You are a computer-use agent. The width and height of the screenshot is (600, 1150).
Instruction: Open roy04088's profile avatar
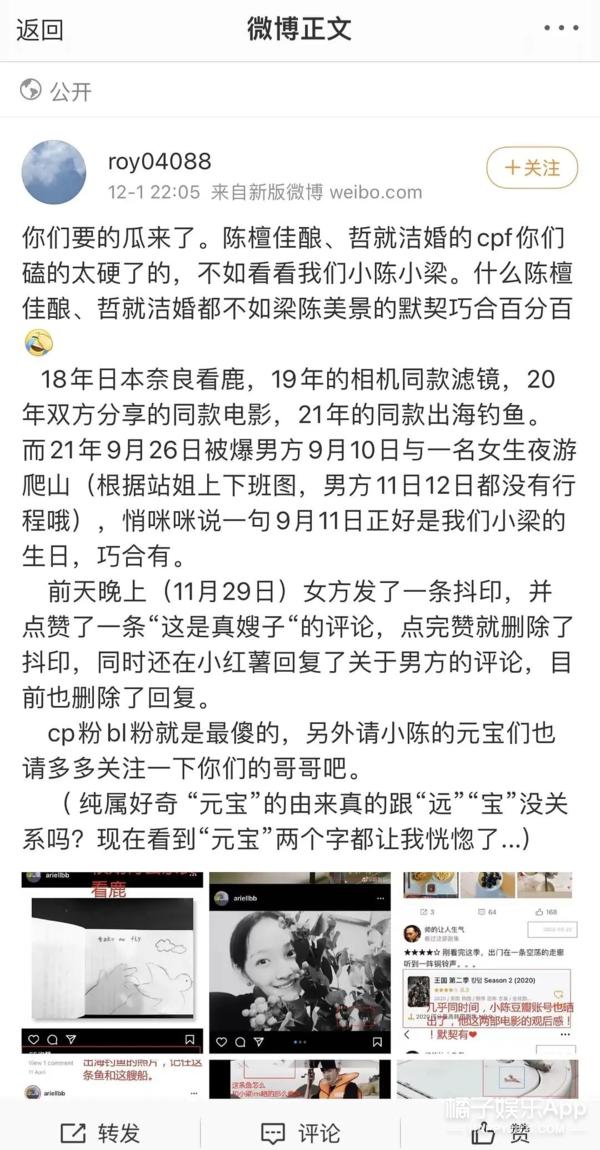53,172
